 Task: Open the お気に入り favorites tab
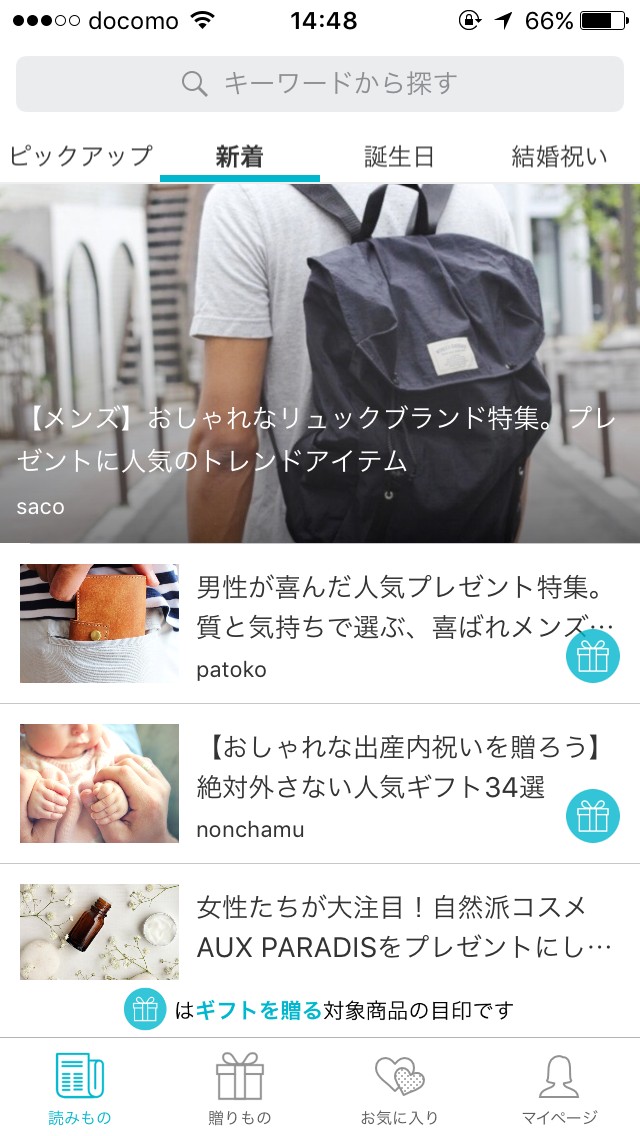[400, 1088]
